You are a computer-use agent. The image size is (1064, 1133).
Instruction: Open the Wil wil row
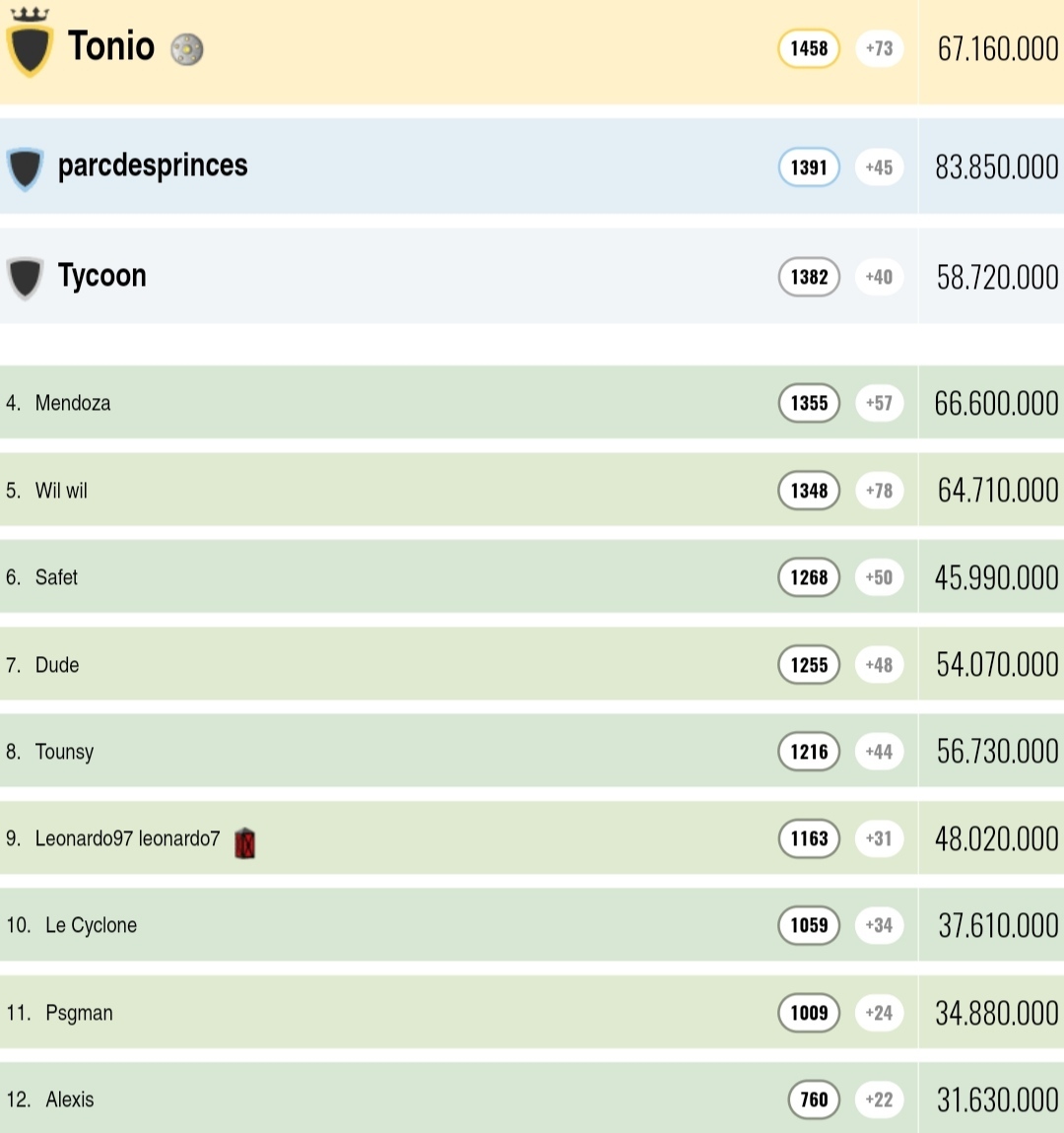point(61,491)
